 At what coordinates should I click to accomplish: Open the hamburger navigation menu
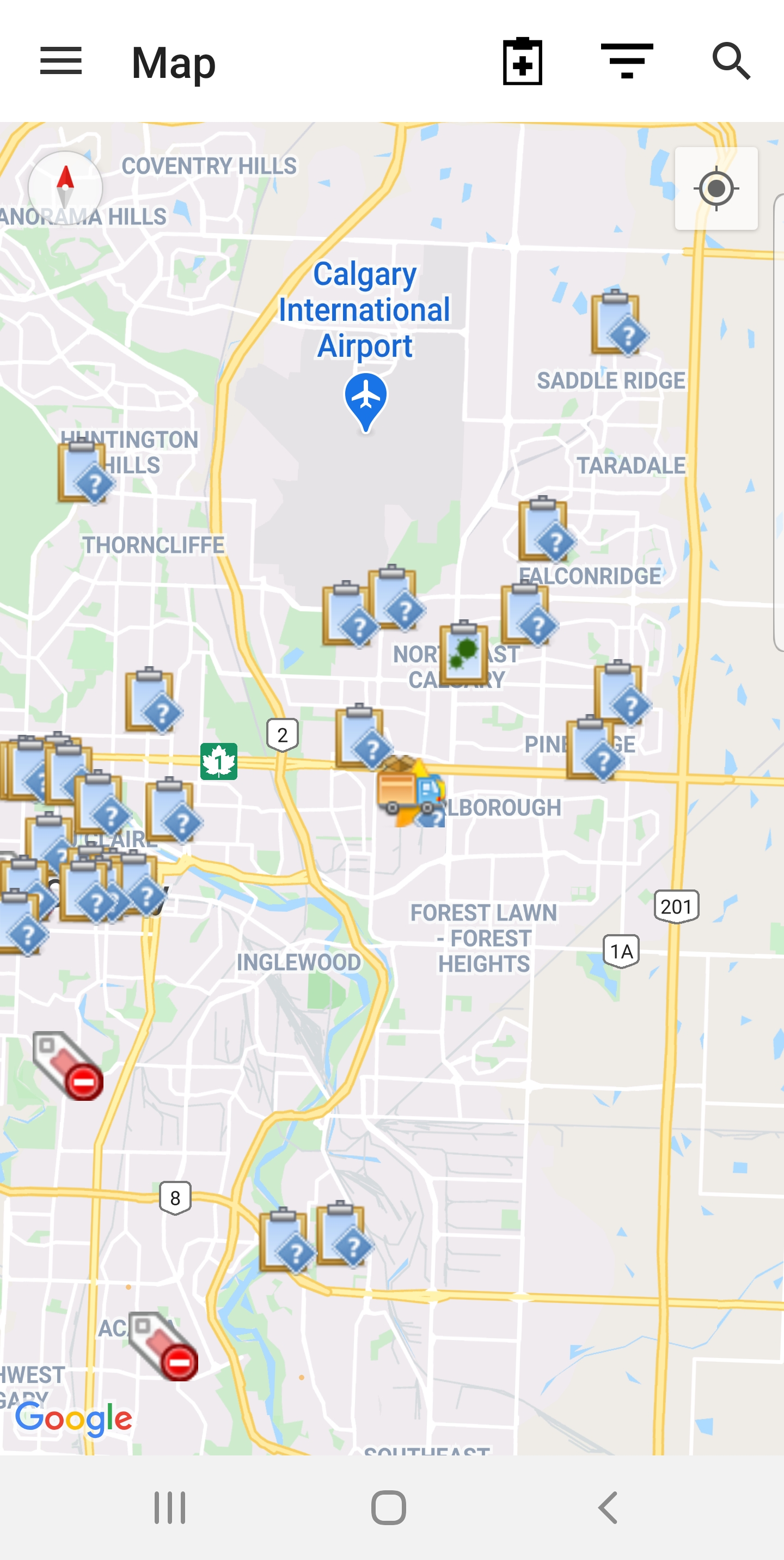(x=61, y=61)
